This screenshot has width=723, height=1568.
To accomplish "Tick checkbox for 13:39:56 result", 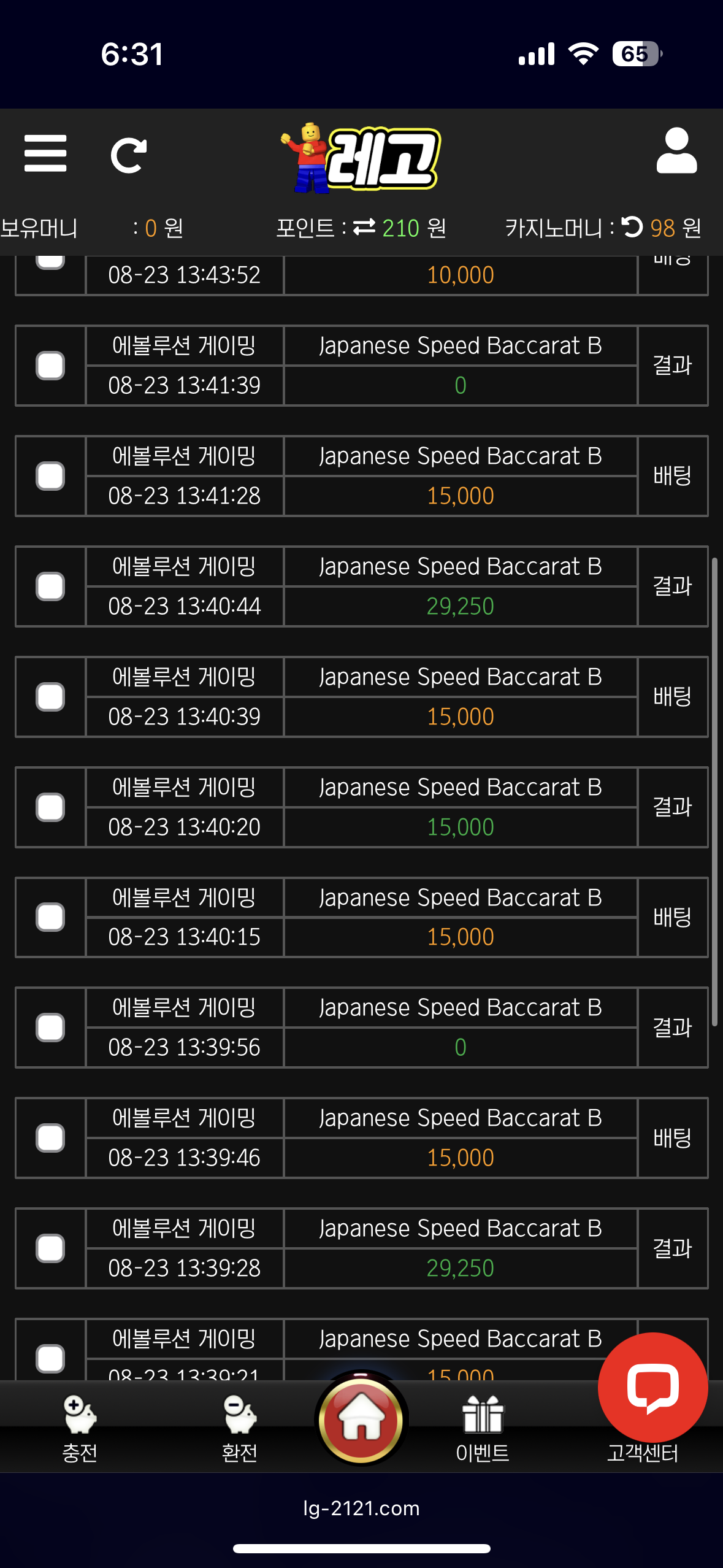I will coord(50,1028).
